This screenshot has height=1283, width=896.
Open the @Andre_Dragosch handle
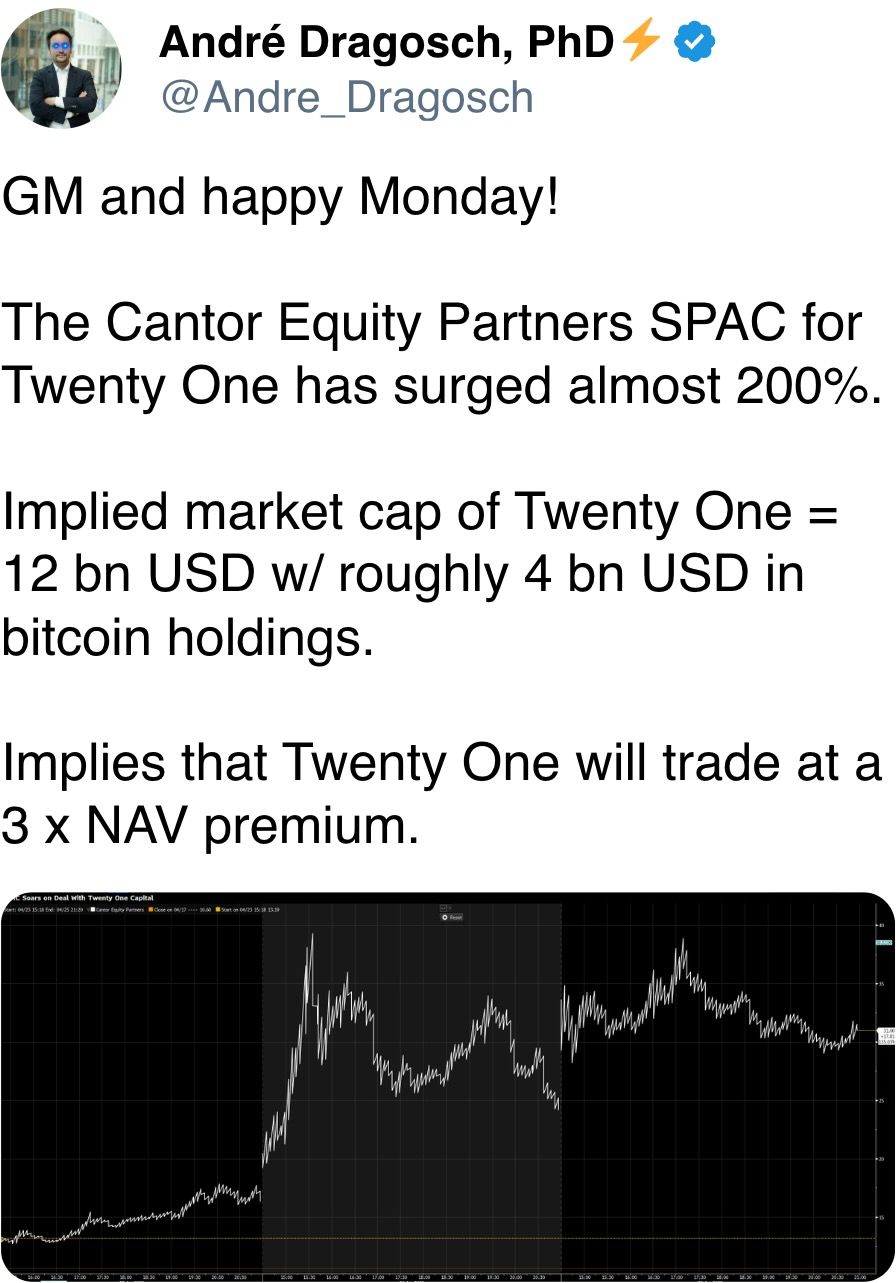coord(346,98)
